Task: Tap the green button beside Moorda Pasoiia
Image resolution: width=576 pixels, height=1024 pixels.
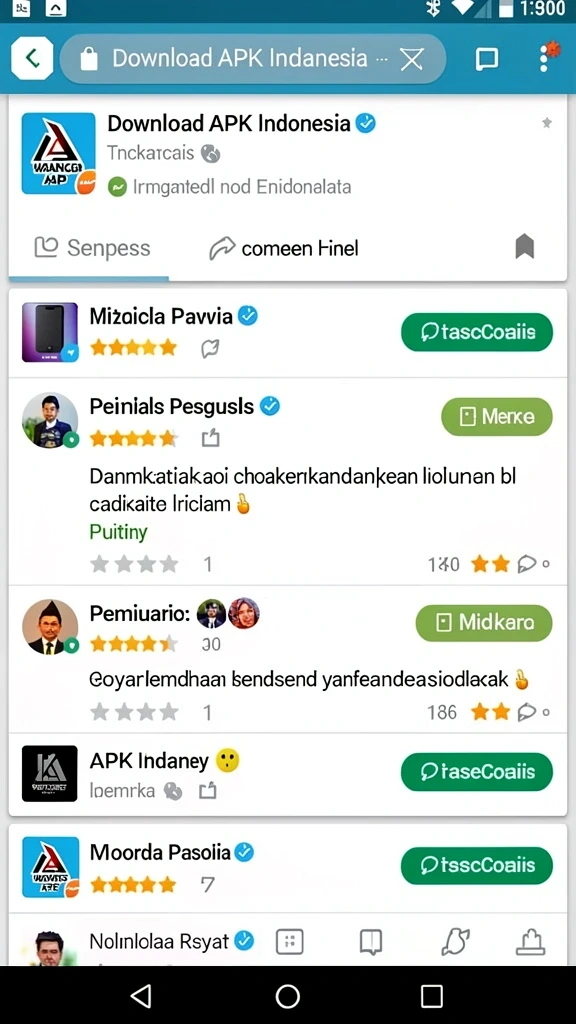Action: click(x=477, y=865)
